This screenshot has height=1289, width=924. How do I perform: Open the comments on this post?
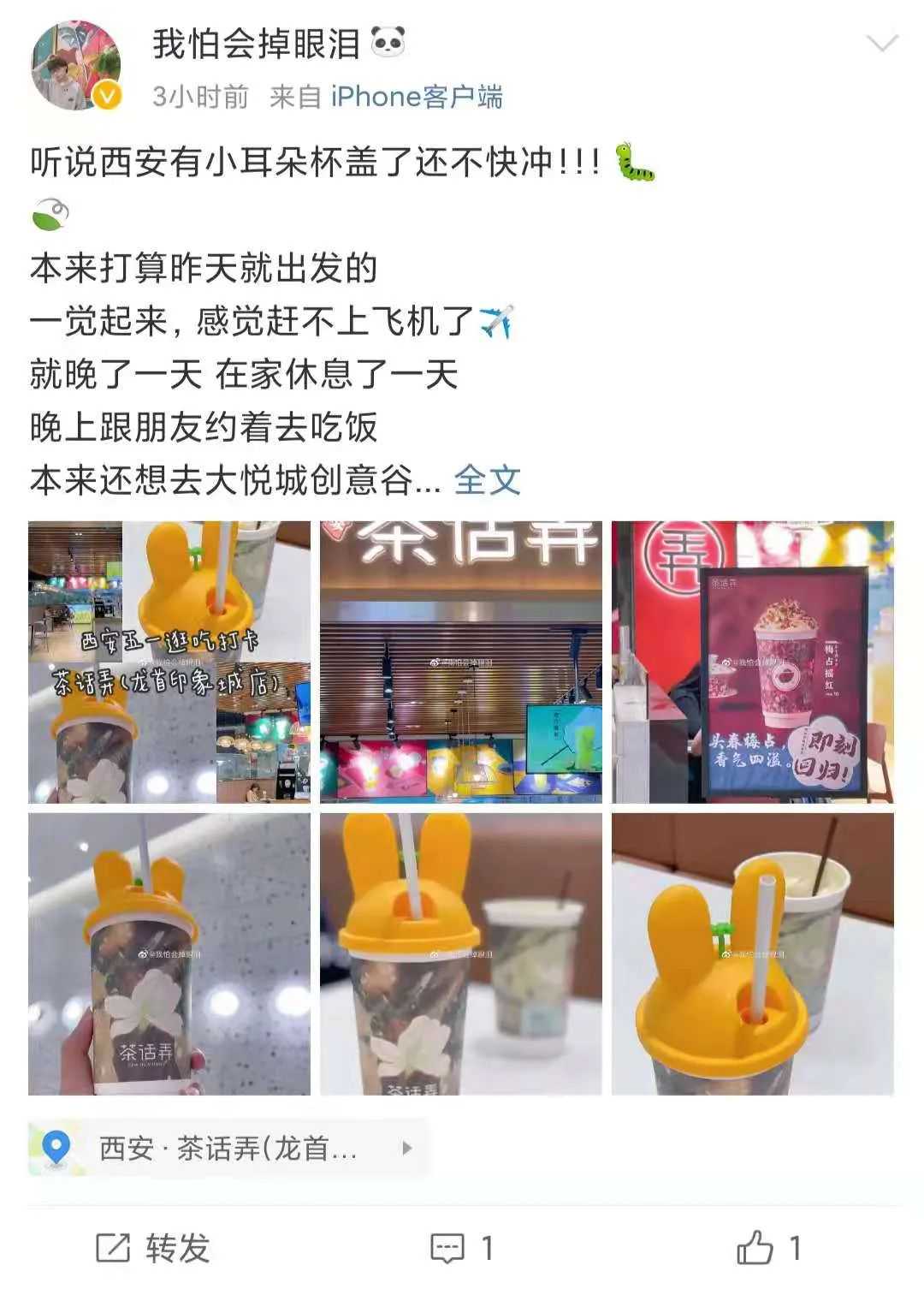pyautogui.click(x=462, y=1249)
